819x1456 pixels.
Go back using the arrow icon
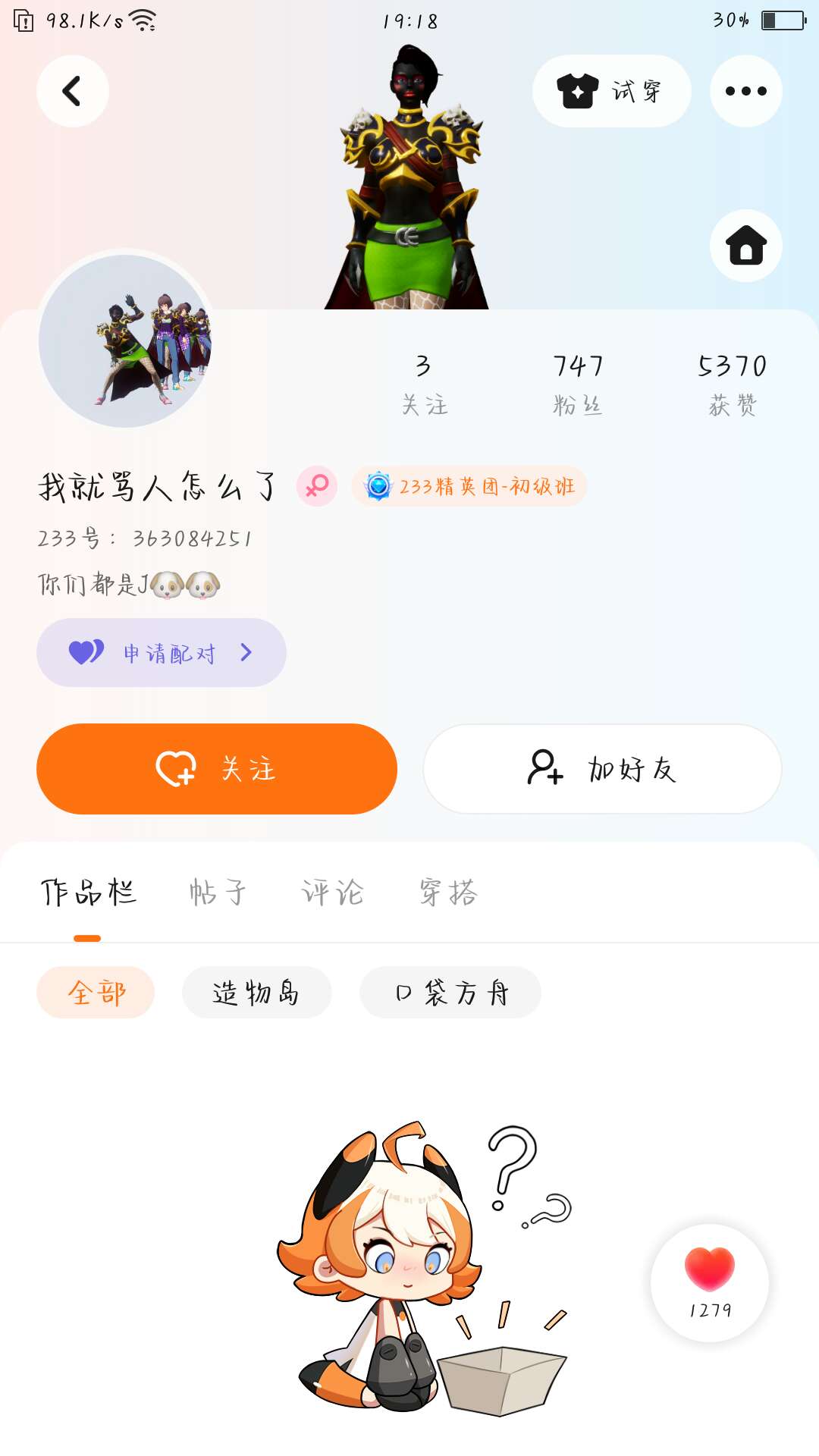click(x=72, y=91)
